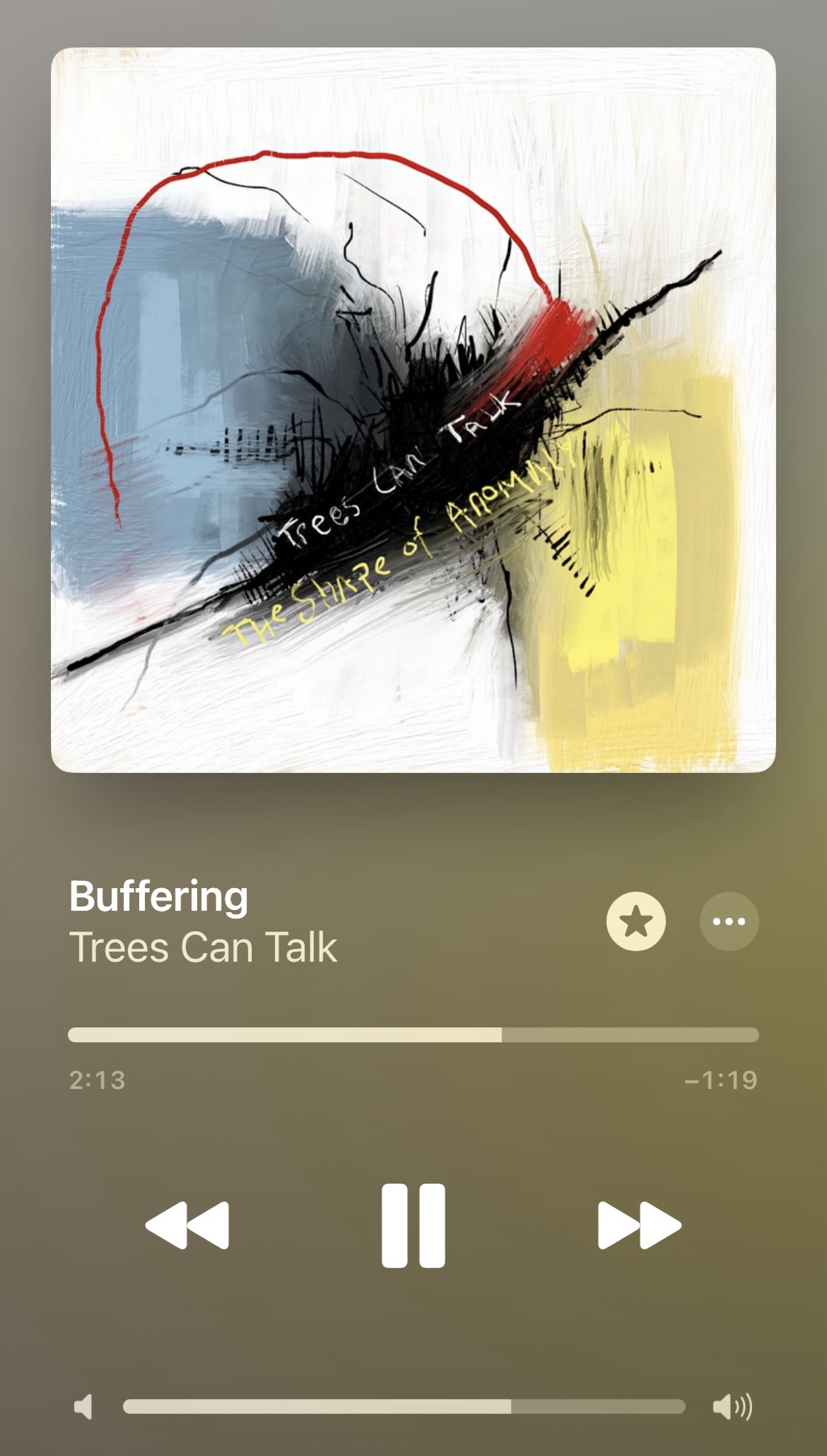
Task: Go back to the previous track
Action: point(187,1225)
